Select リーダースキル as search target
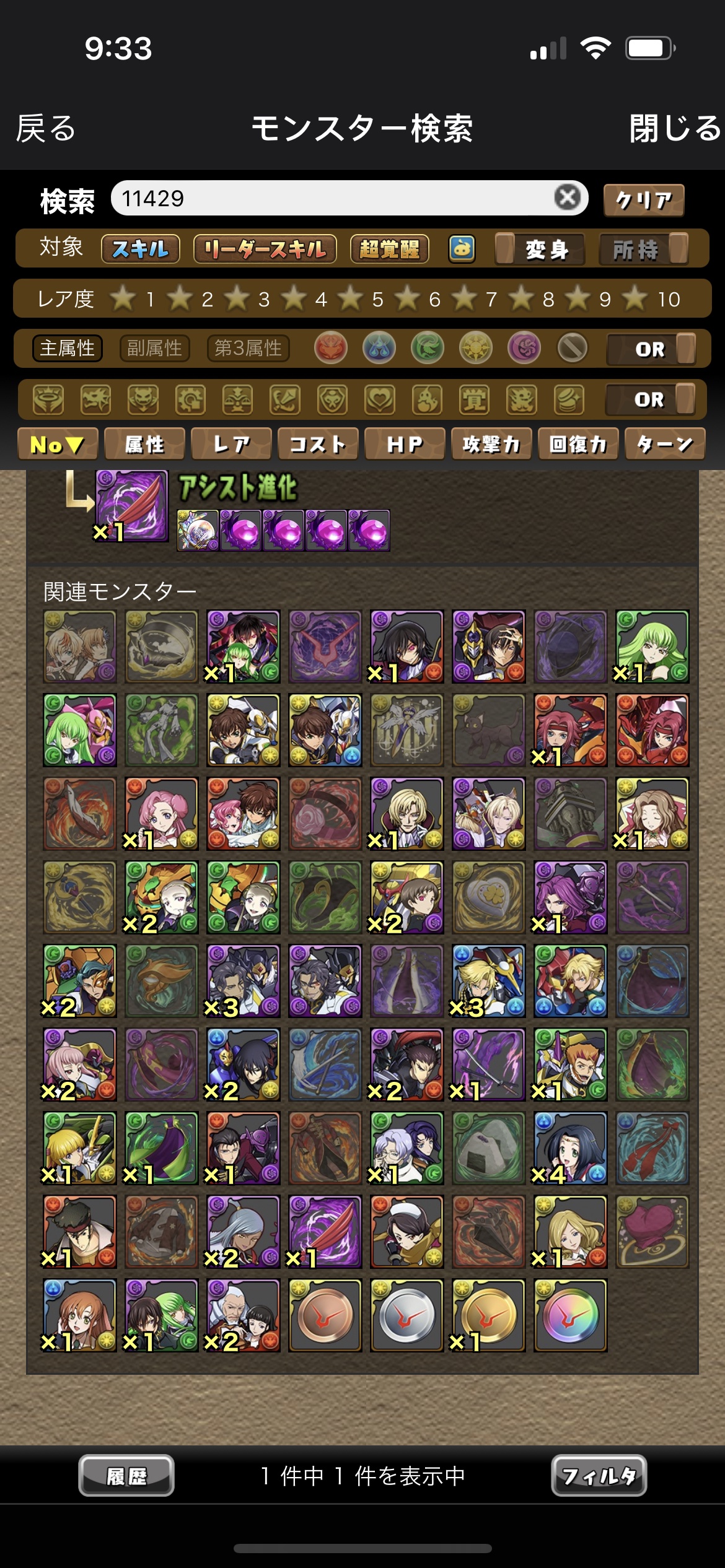This screenshot has width=725, height=1568. point(265,249)
